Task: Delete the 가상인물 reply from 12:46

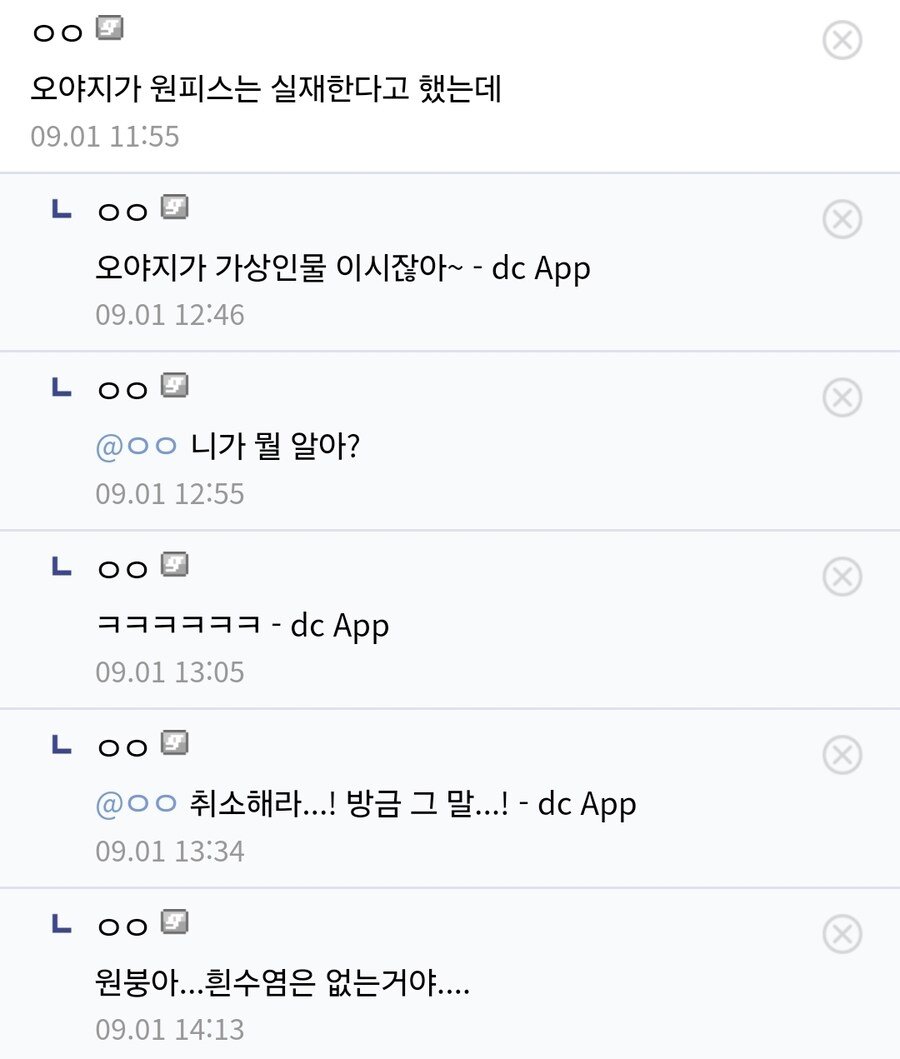Action: pyautogui.click(x=843, y=218)
